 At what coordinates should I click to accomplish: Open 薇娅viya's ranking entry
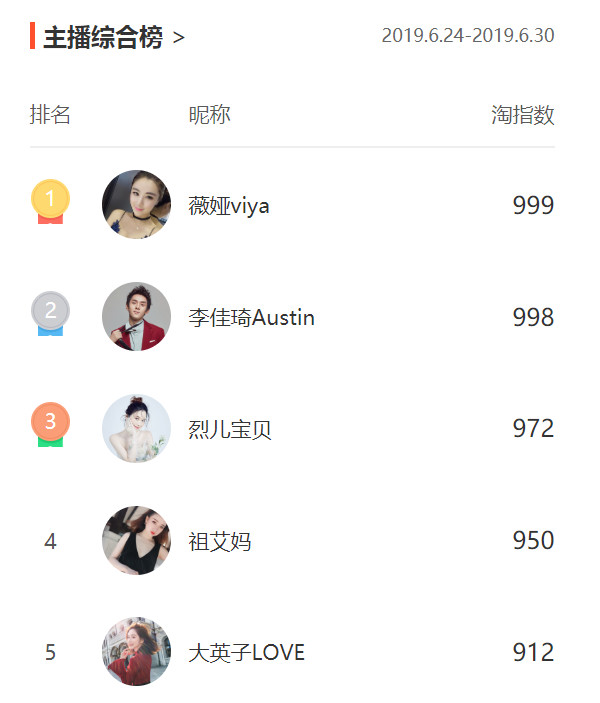click(x=229, y=206)
